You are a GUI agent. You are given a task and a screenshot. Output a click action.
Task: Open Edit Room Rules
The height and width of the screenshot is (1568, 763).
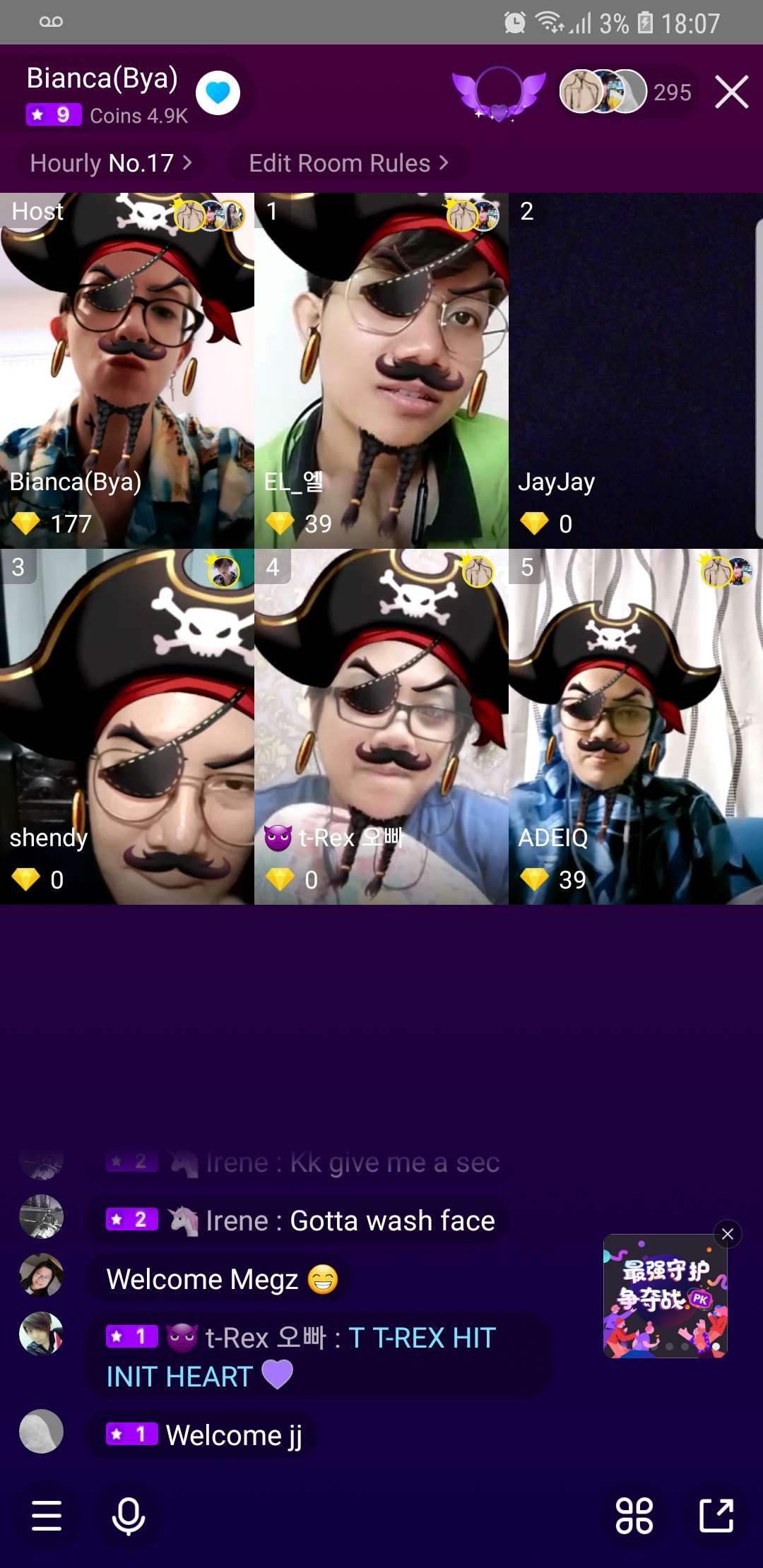pos(348,163)
